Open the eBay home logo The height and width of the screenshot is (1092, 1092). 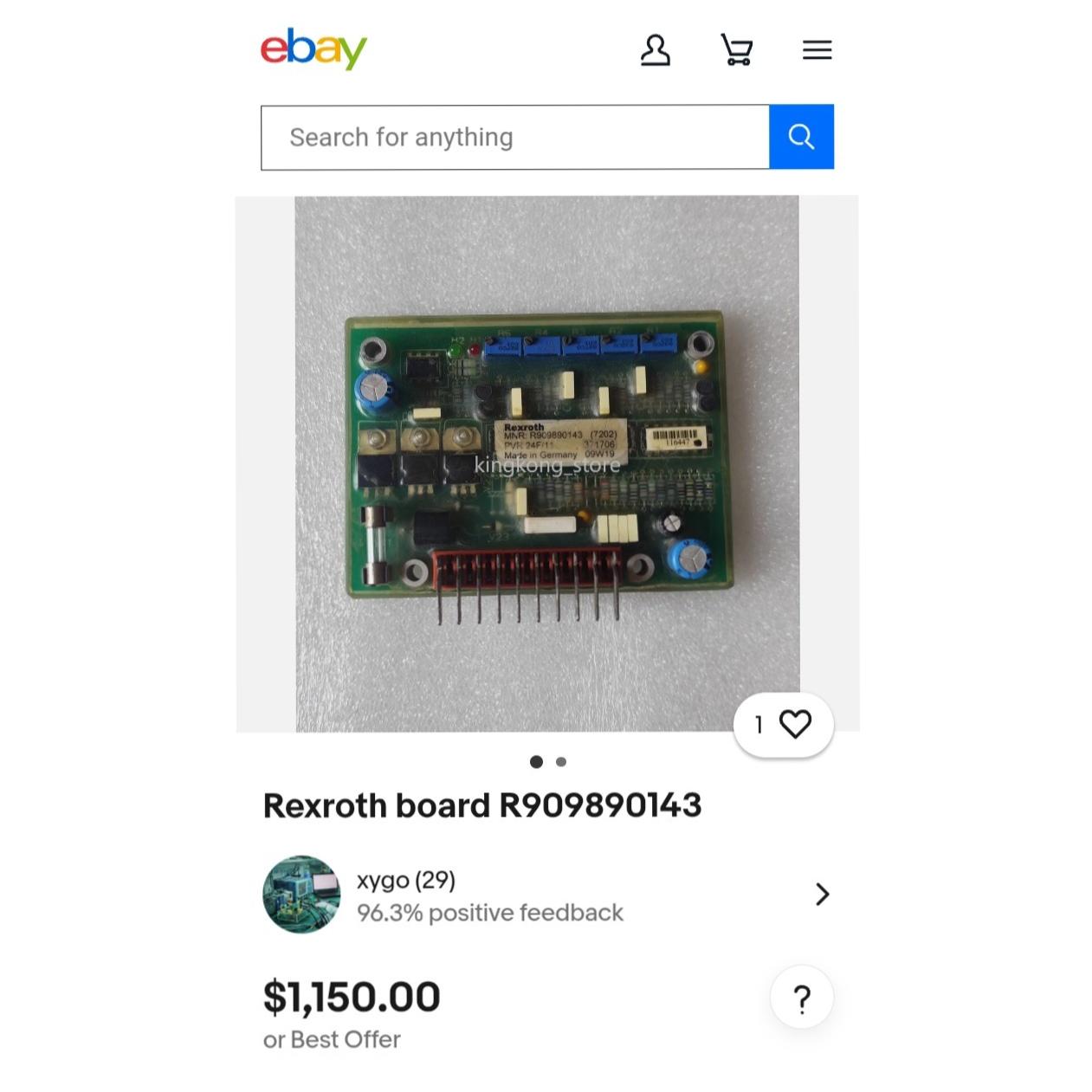(x=313, y=49)
